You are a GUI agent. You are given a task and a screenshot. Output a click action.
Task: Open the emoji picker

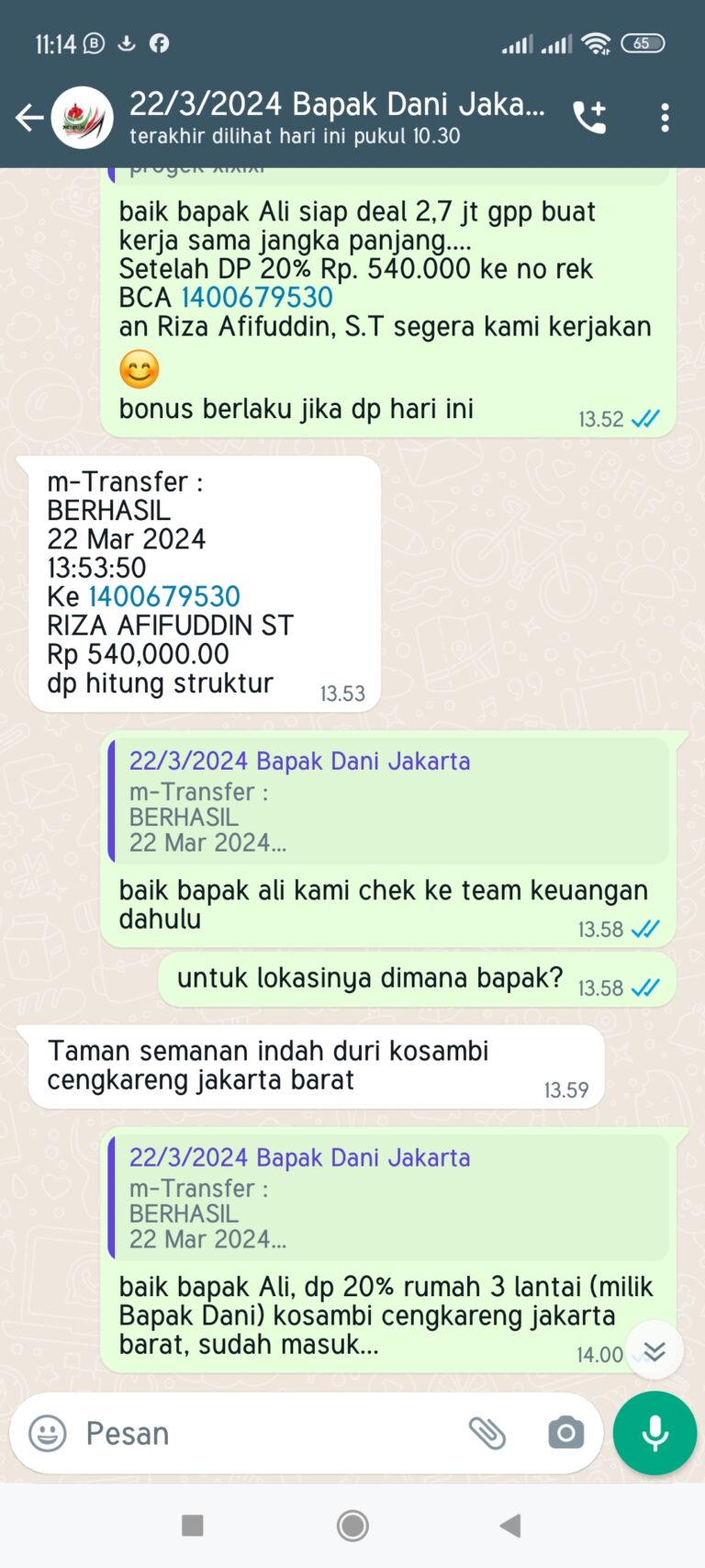[48, 1433]
